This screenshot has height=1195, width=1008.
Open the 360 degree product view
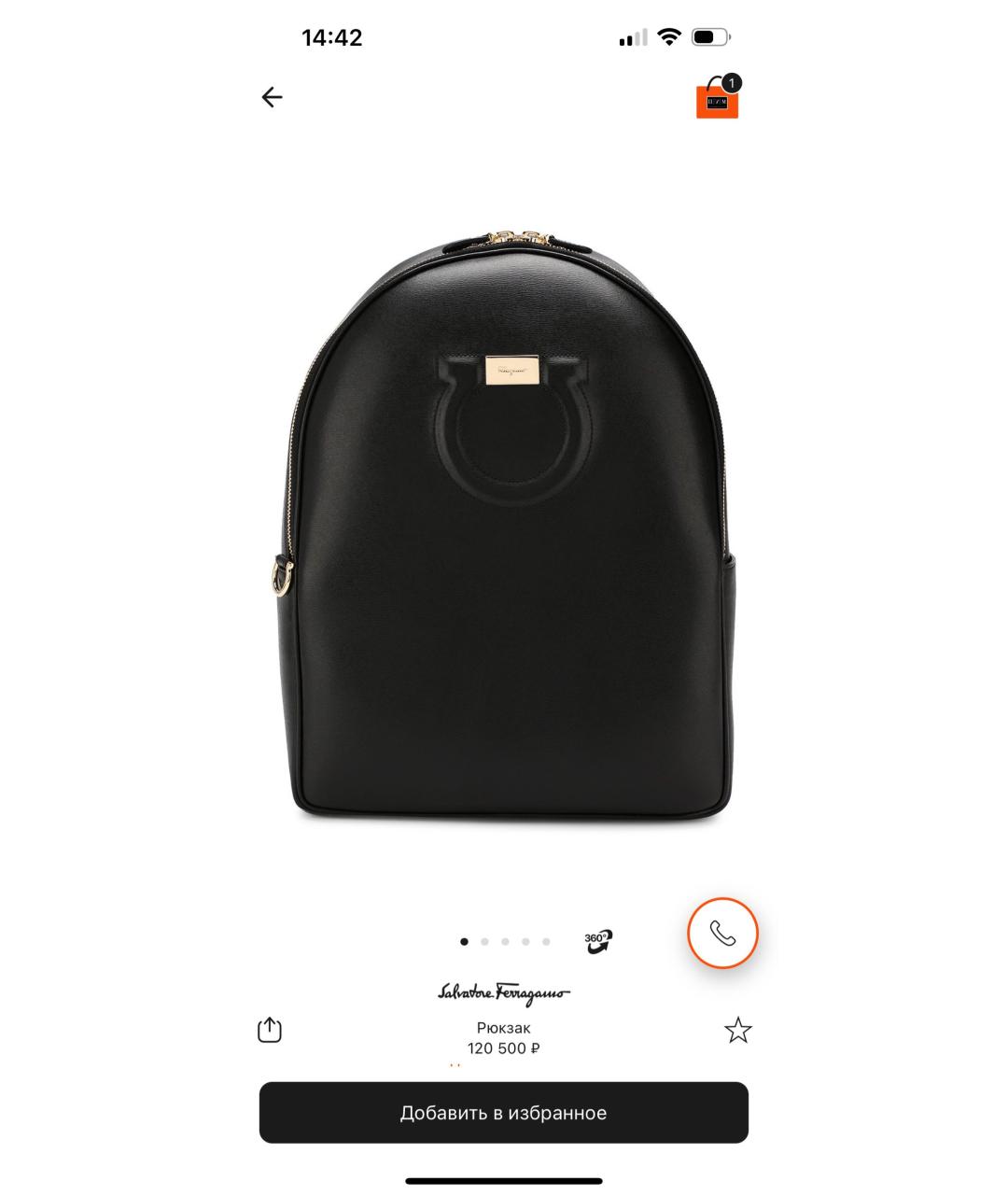coord(598,941)
